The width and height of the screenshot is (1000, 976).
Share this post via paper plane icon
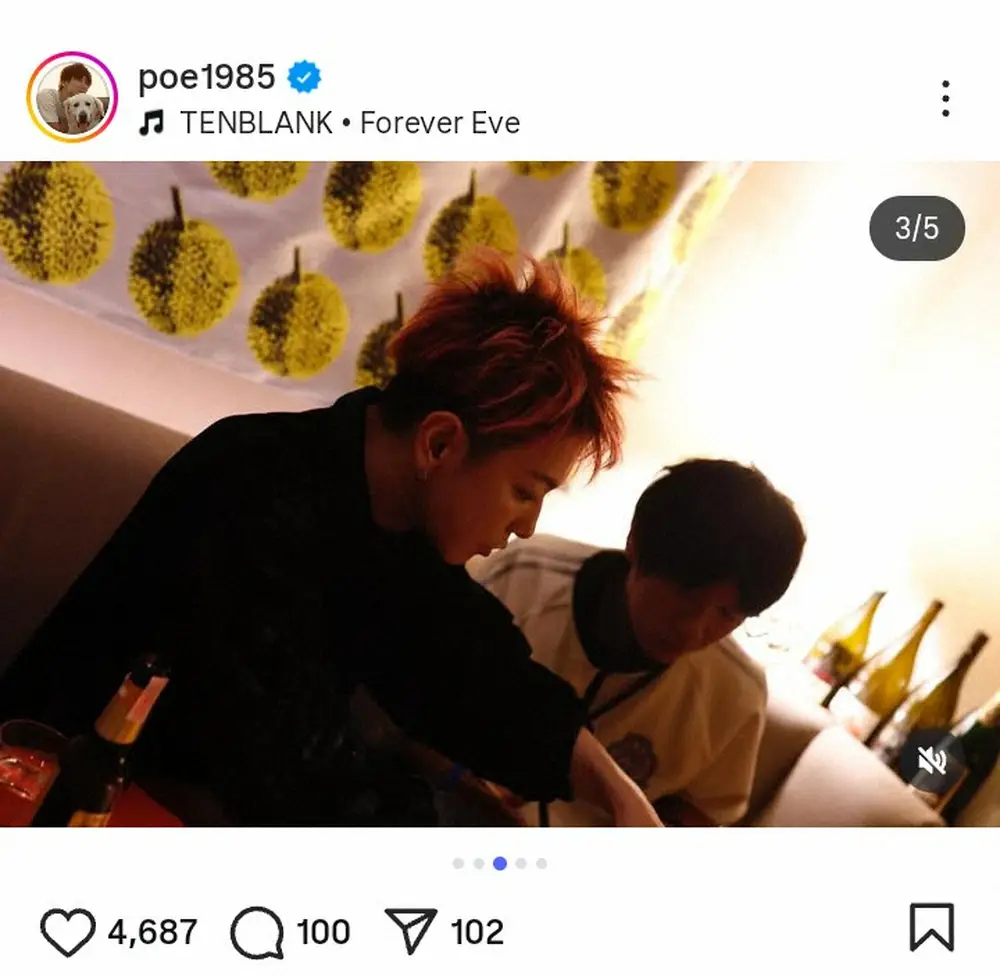[x=412, y=931]
